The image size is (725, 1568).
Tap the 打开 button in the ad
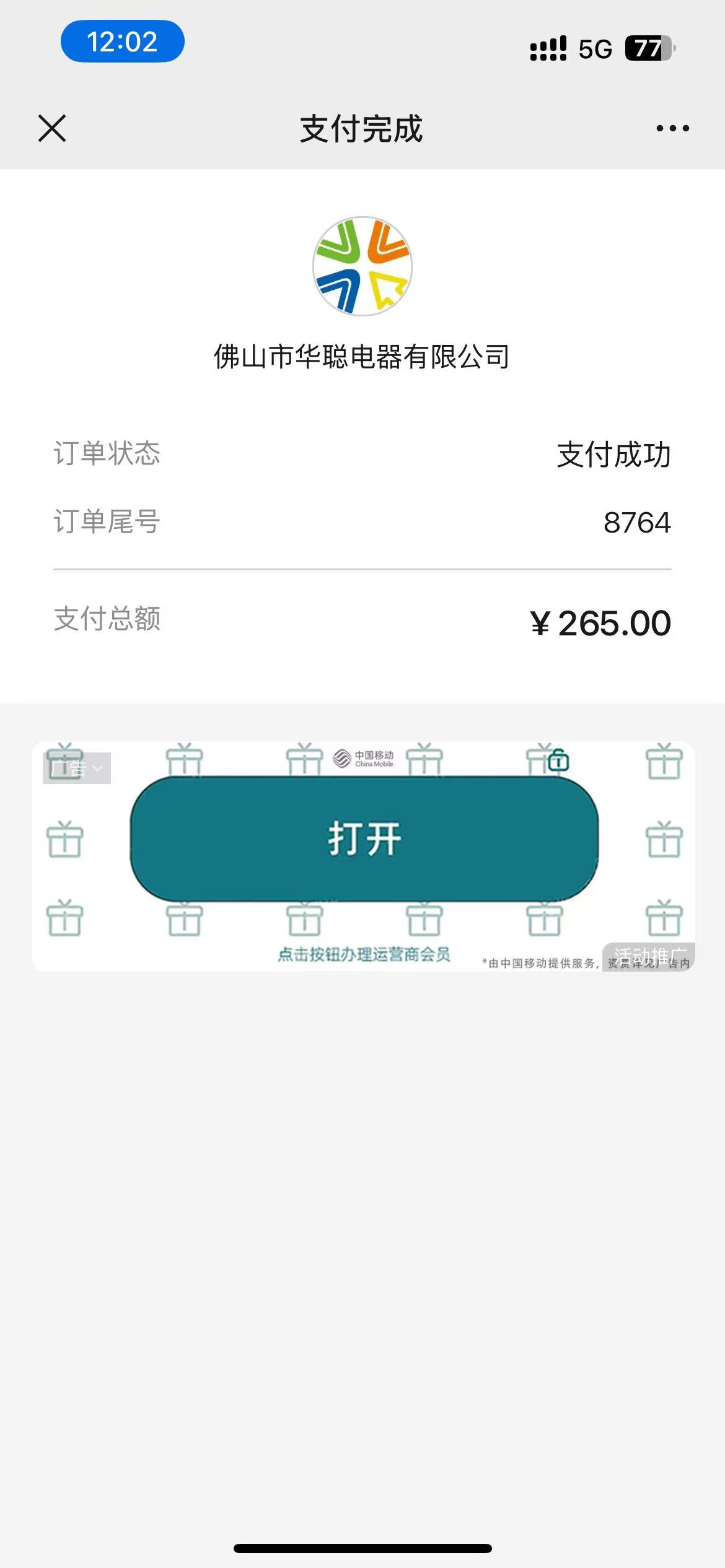pyautogui.click(x=364, y=838)
